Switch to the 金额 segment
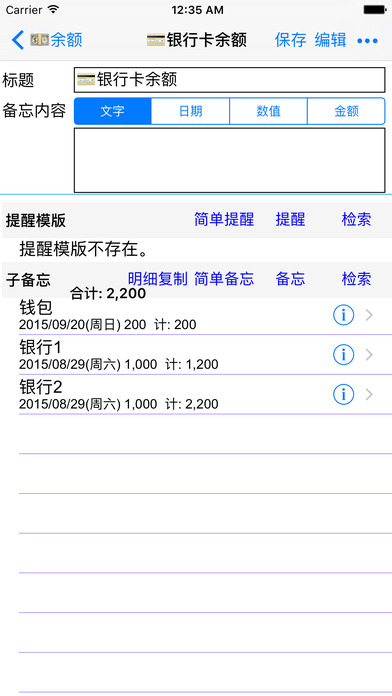 pyautogui.click(x=346, y=111)
